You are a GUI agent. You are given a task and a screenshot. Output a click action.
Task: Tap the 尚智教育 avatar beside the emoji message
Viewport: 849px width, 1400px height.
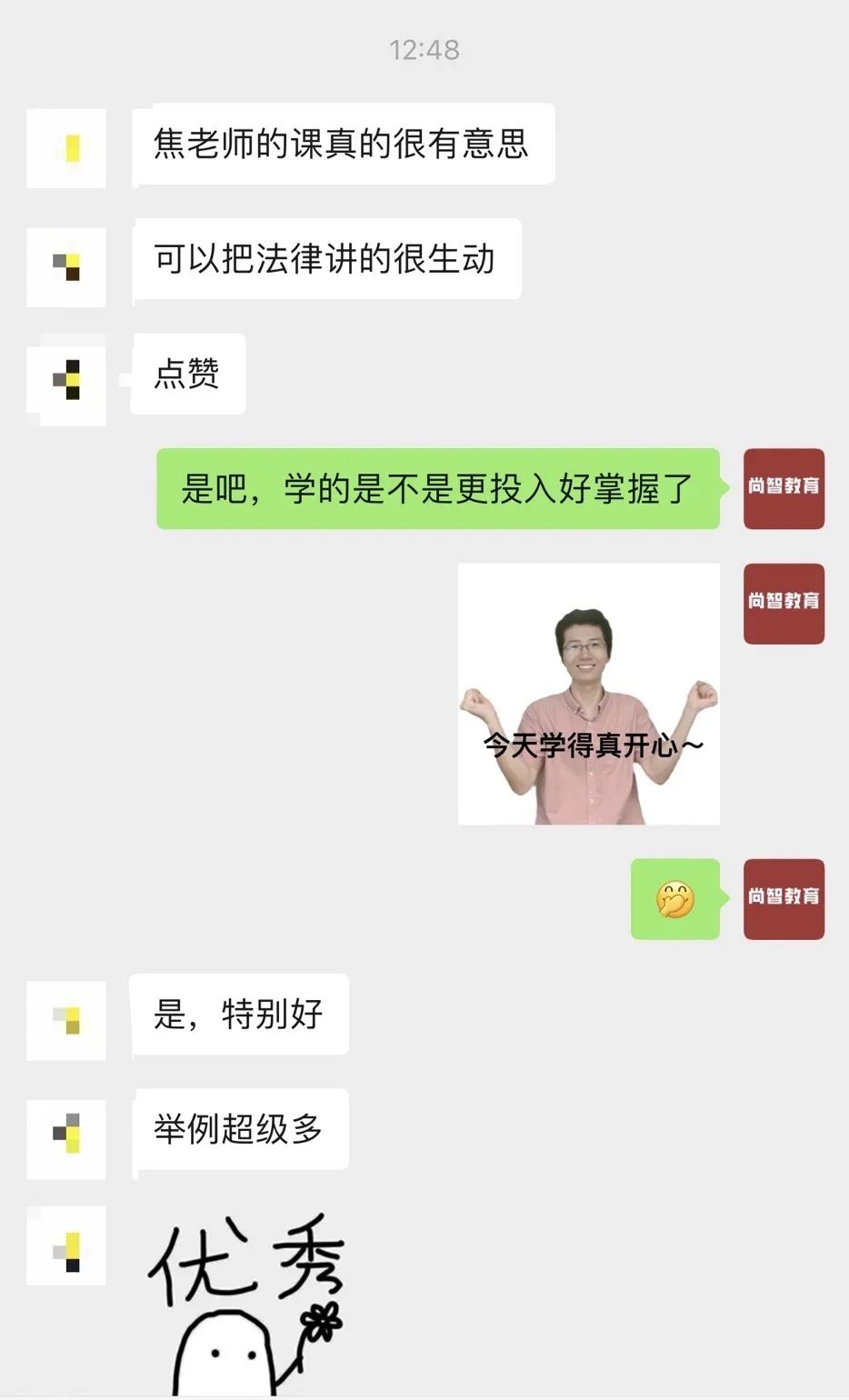pyautogui.click(x=784, y=898)
